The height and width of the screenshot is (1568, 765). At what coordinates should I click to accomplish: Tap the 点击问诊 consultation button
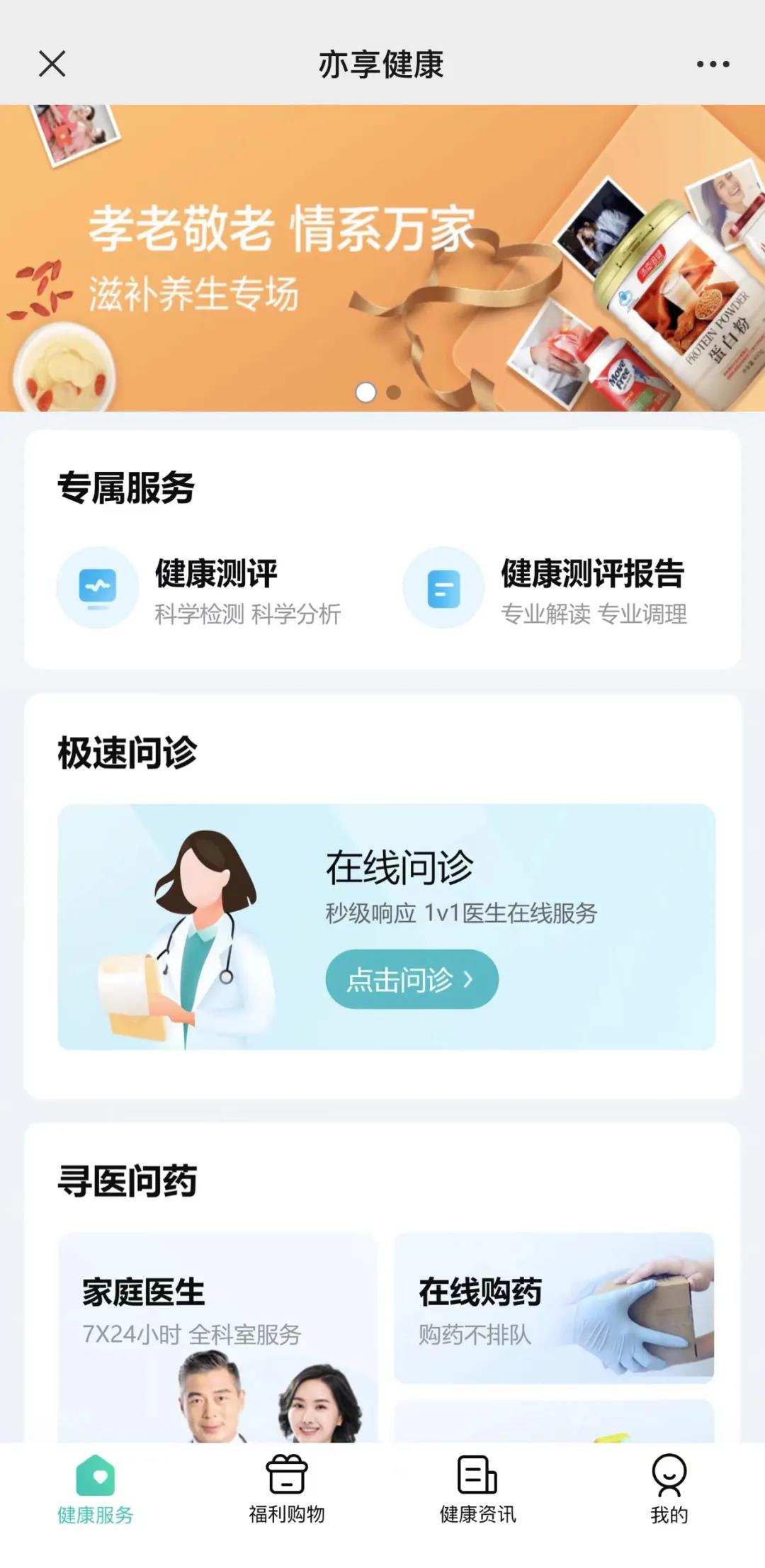click(x=411, y=978)
